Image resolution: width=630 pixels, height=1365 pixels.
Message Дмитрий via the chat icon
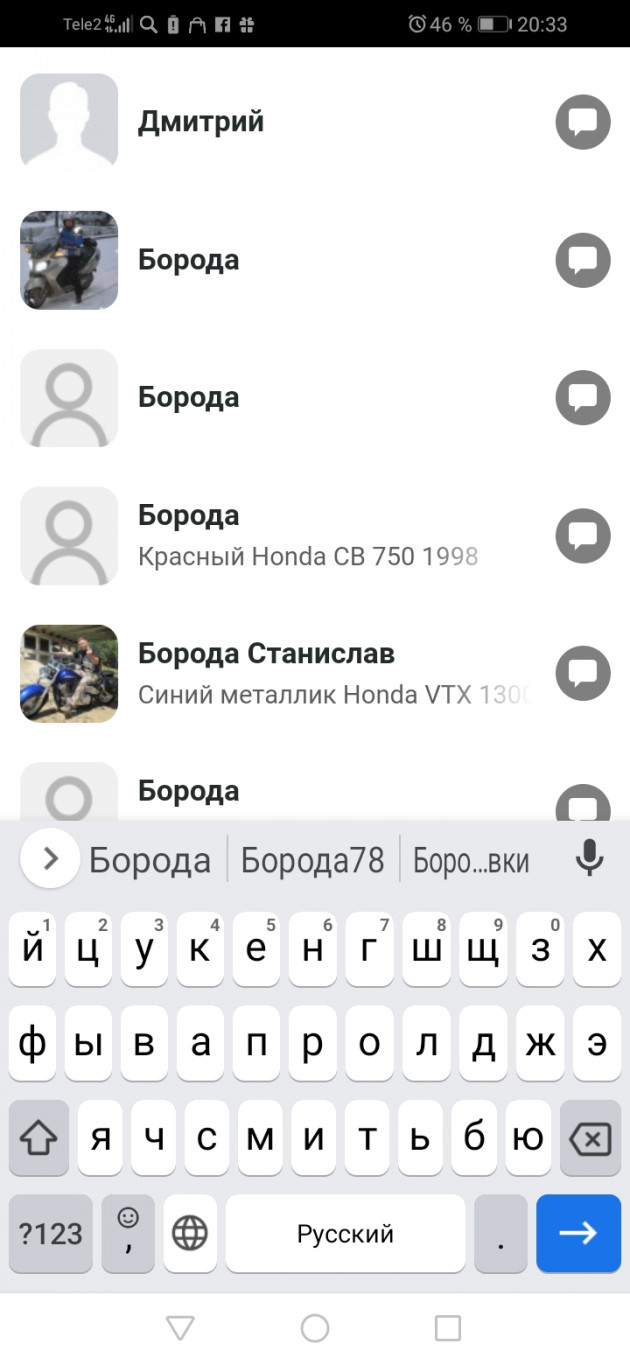[x=583, y=122]
